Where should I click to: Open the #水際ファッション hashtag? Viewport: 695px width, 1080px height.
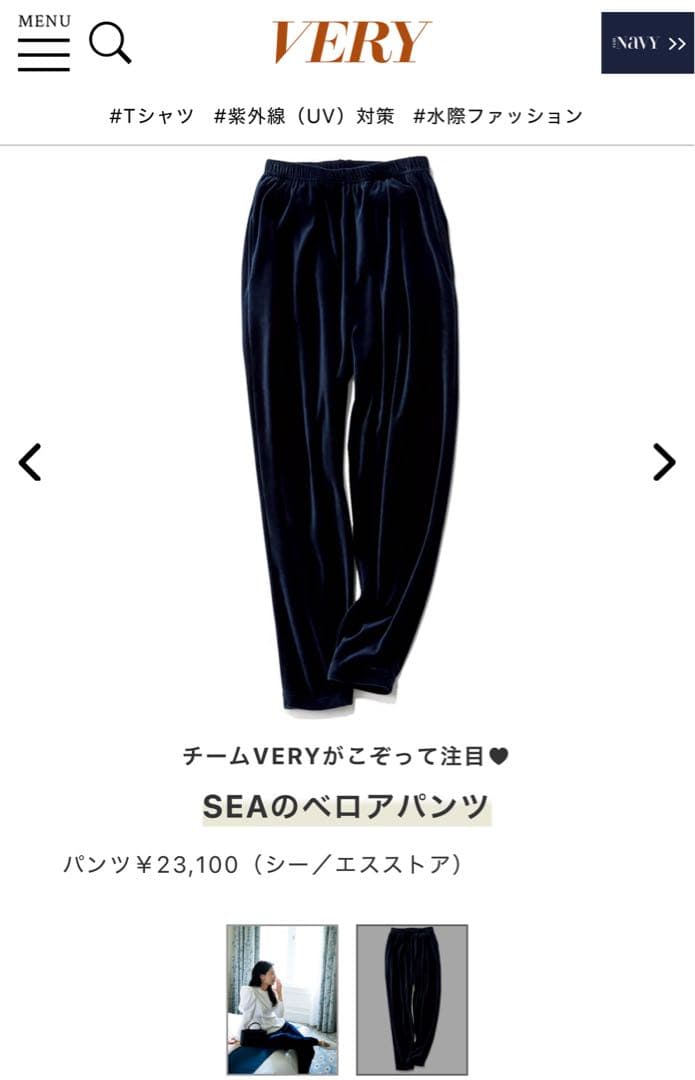click(x=498, y=116)
